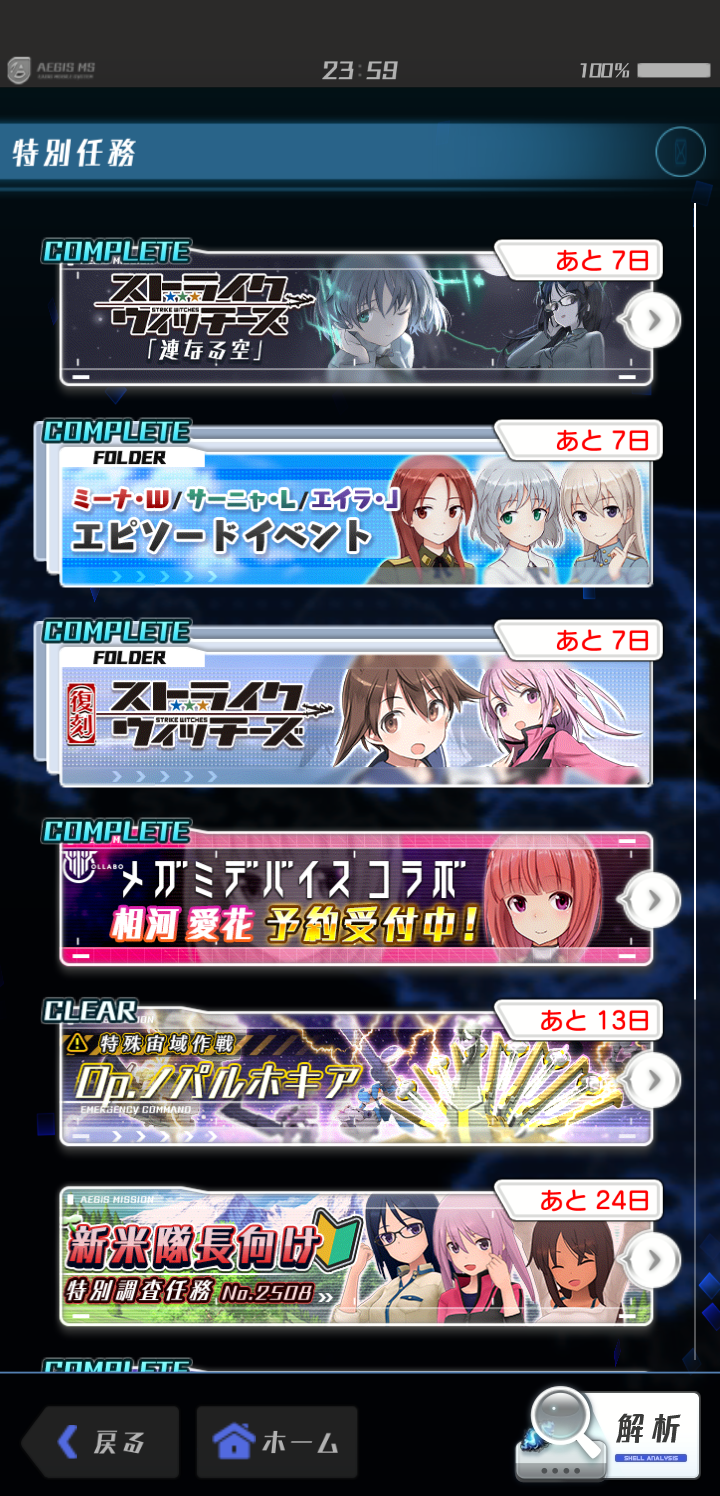Screen dimensions: 720x1496
Task: Go back with the 戻る button
Action: (100, 1442)
